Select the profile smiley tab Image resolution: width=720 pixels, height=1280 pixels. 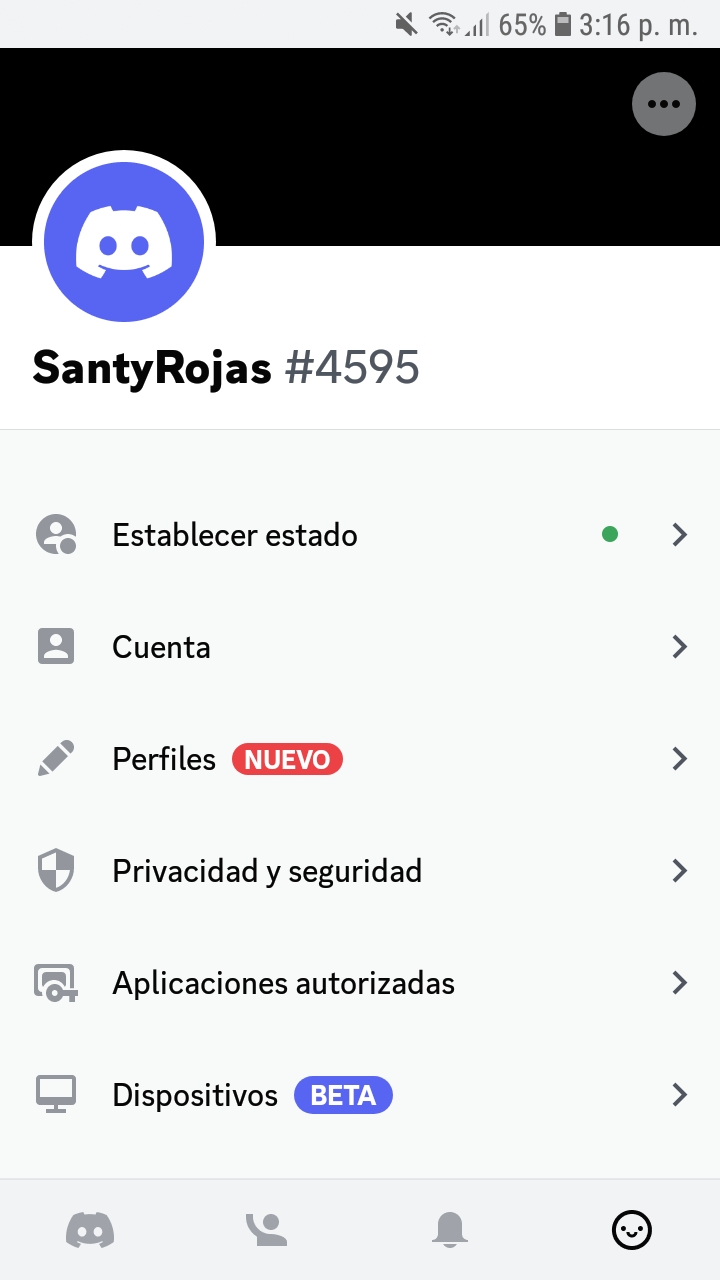click(632, 1230)
